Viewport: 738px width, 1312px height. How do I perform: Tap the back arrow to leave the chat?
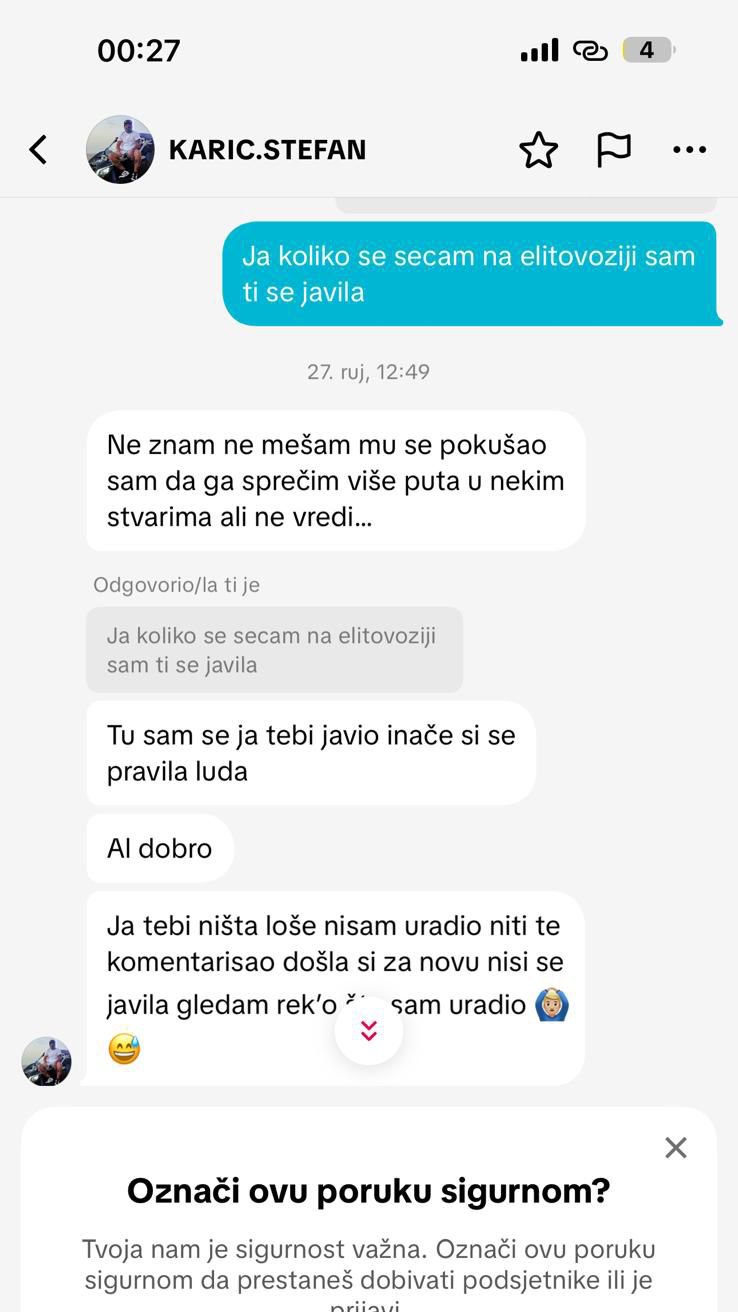click(x=38, y=149)
